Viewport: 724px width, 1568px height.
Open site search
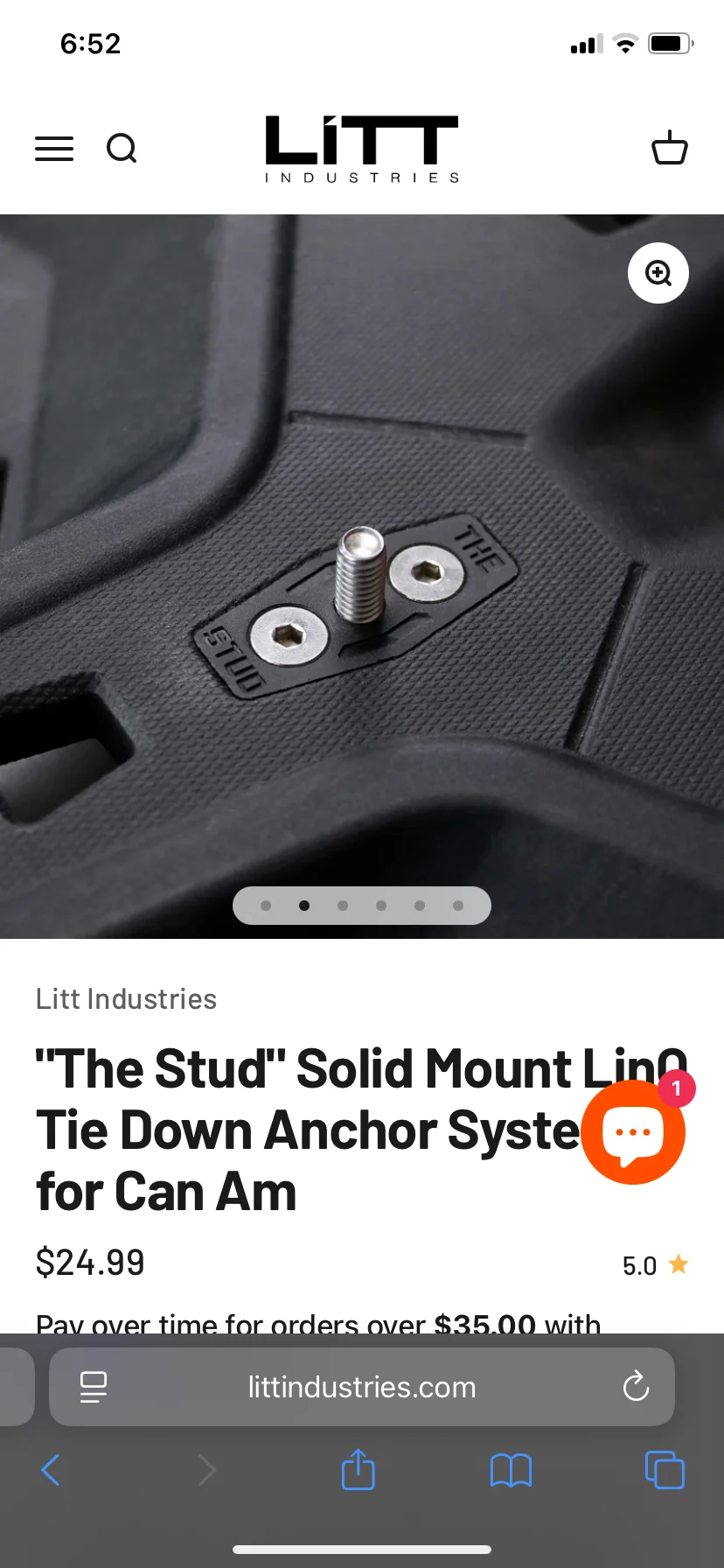click(x=122, y=149)
